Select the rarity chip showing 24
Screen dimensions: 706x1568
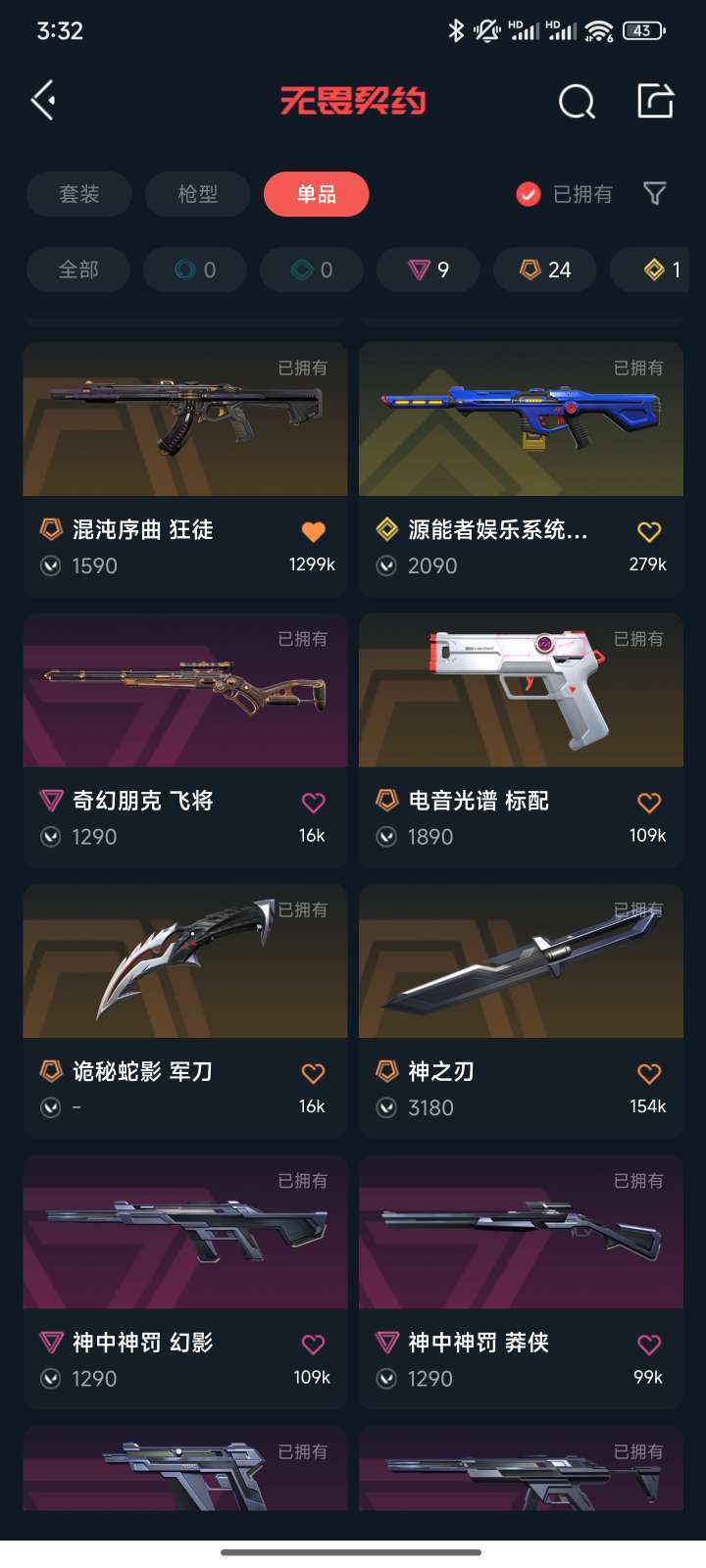coord(545,269)
